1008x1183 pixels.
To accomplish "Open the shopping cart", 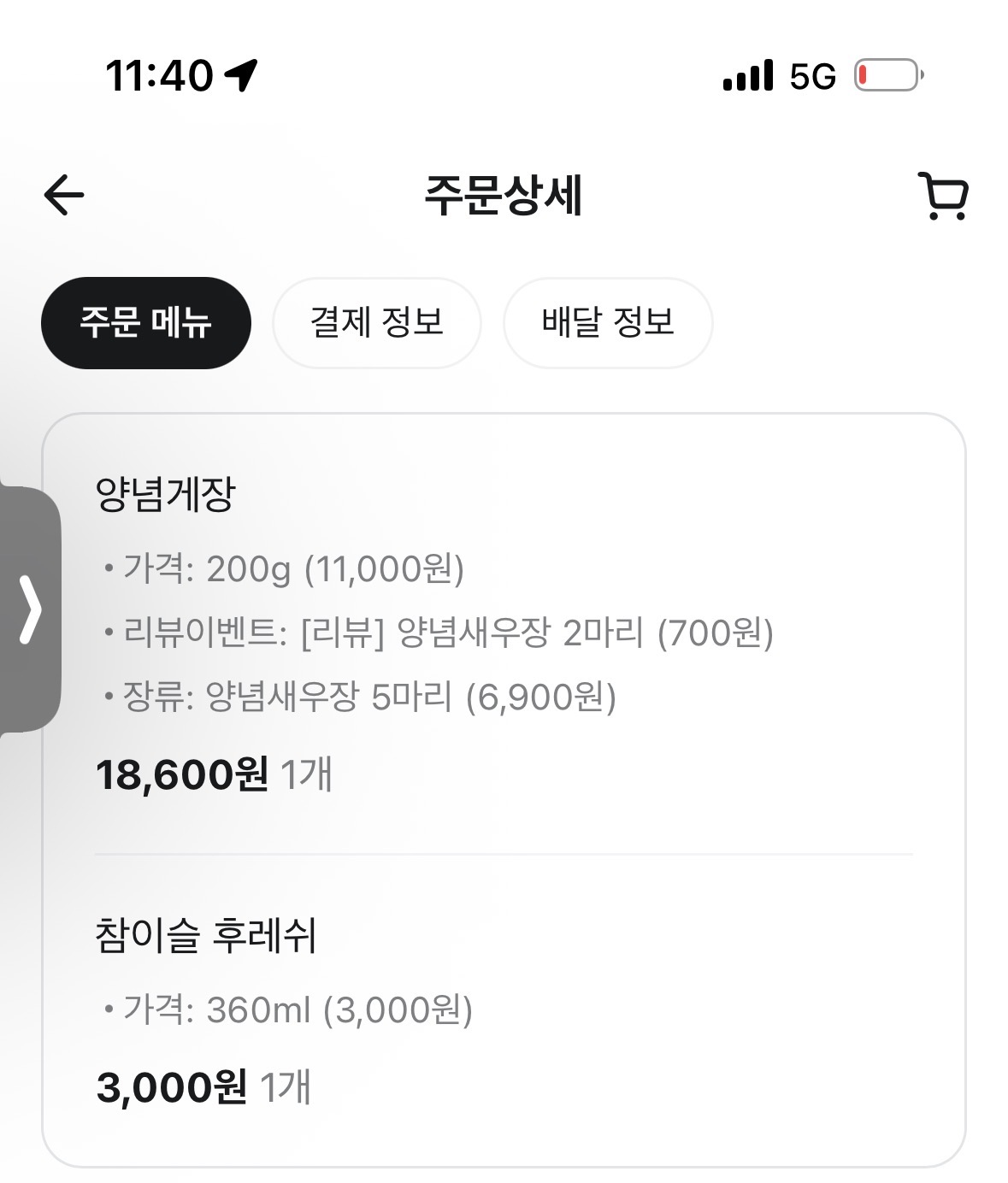I will click(943, 197).
